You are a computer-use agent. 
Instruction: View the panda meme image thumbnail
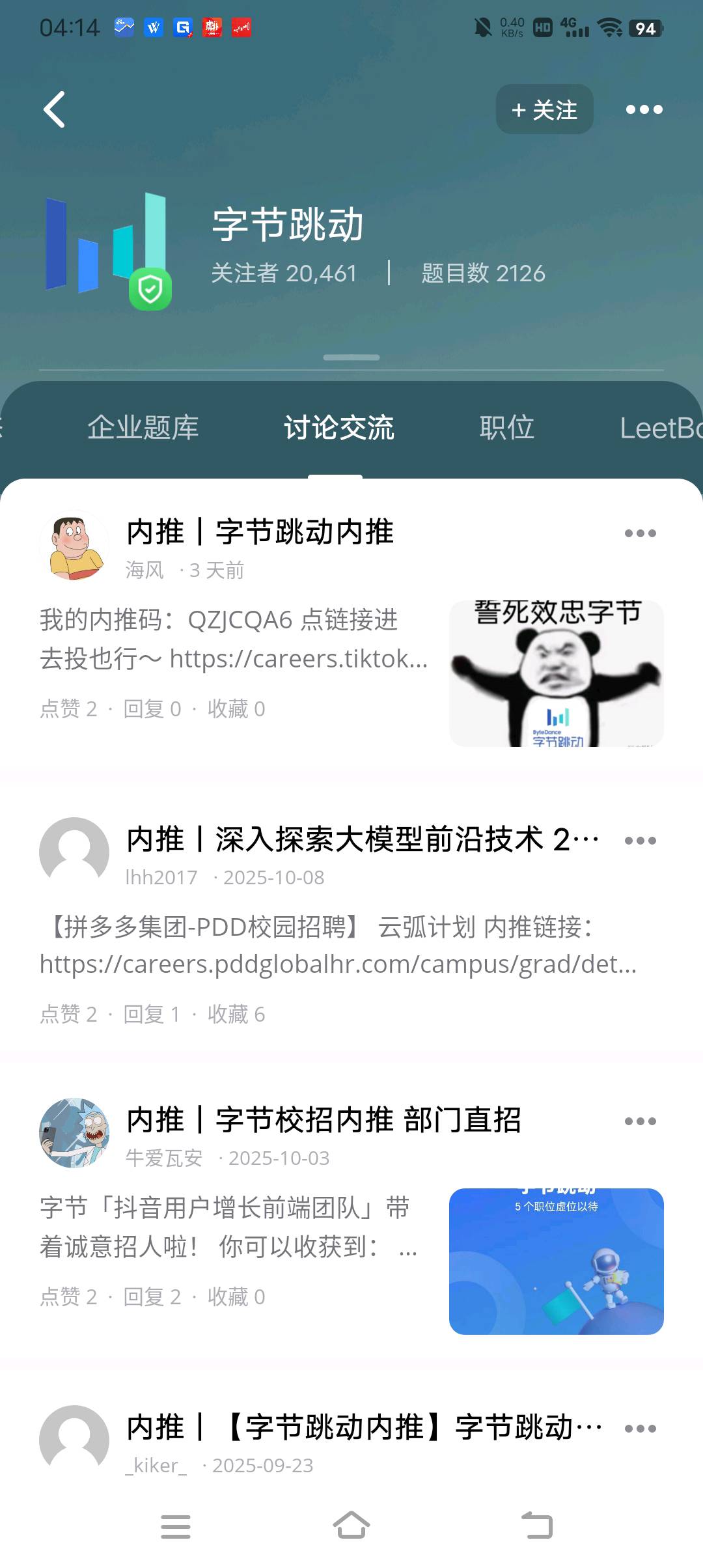coord(556,673)
